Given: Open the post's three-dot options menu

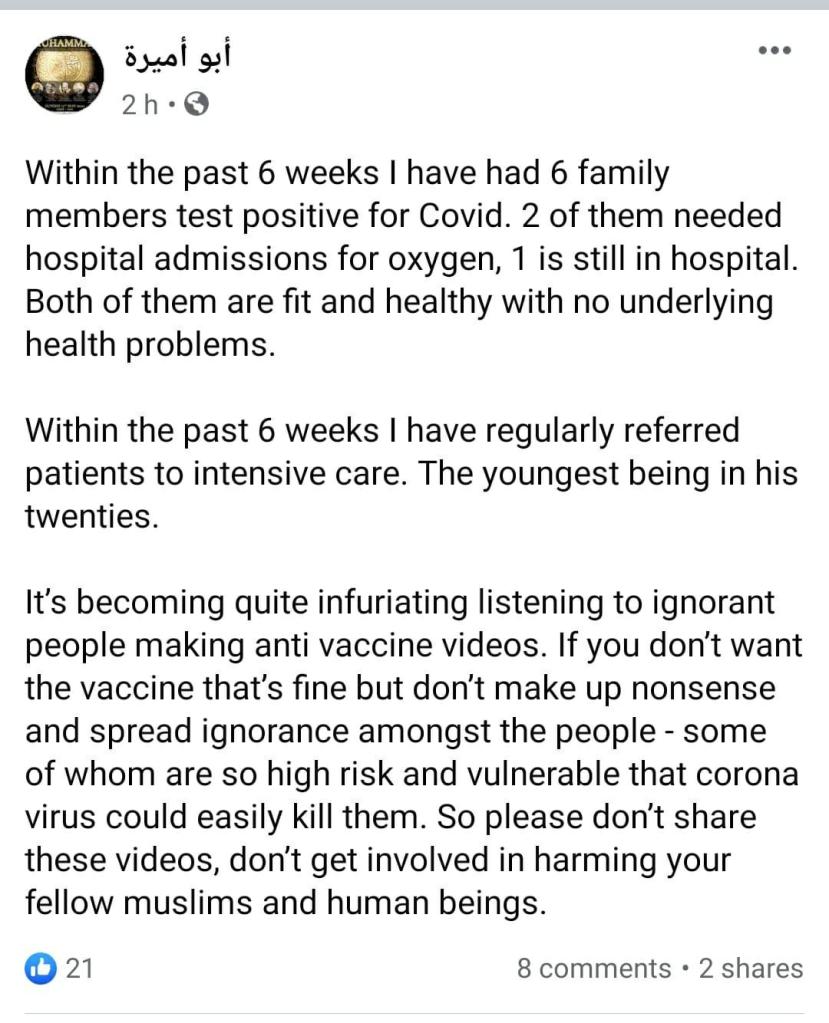Looking at the screenshot, I should 775,52.
